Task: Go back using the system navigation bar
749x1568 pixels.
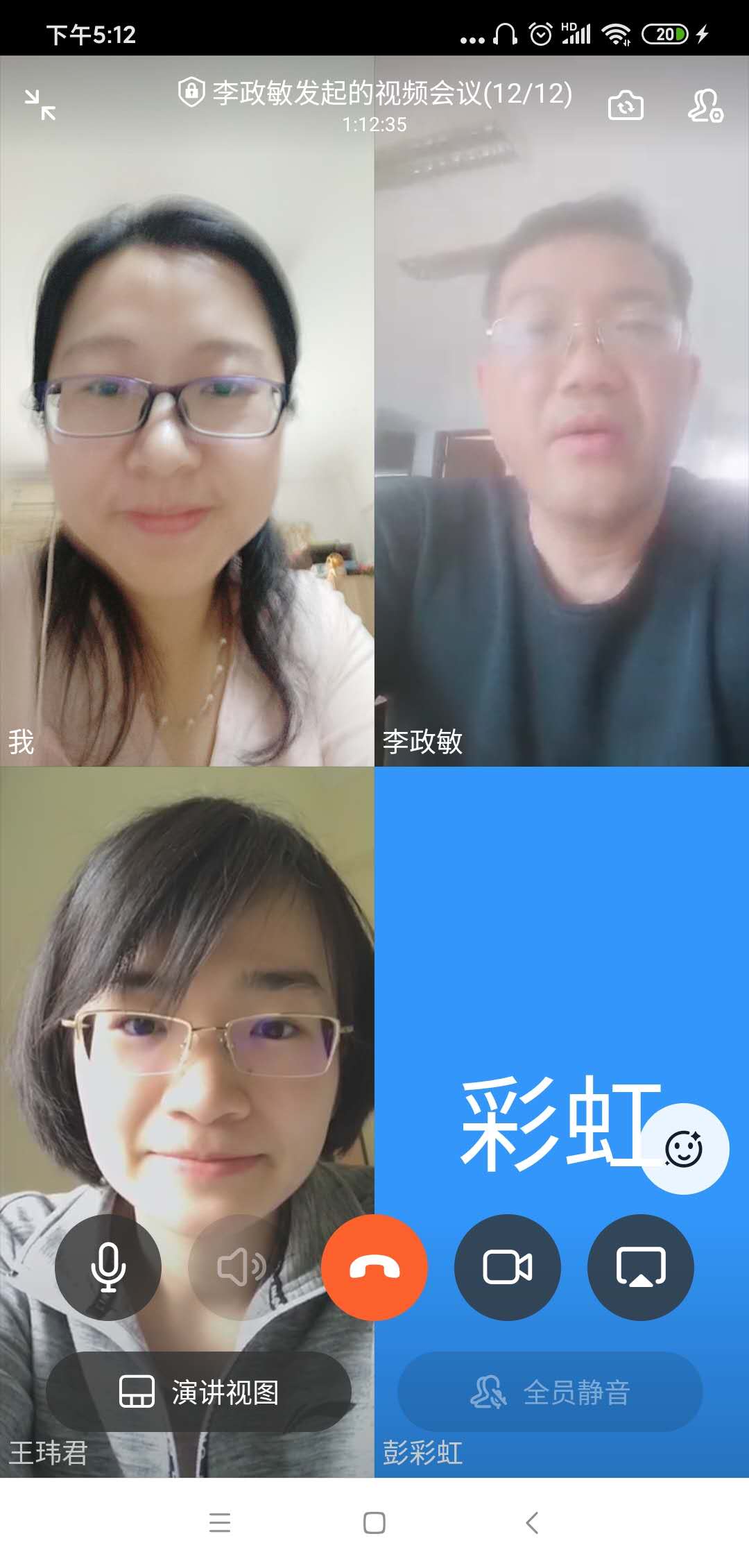Action: coord(532,1523)
